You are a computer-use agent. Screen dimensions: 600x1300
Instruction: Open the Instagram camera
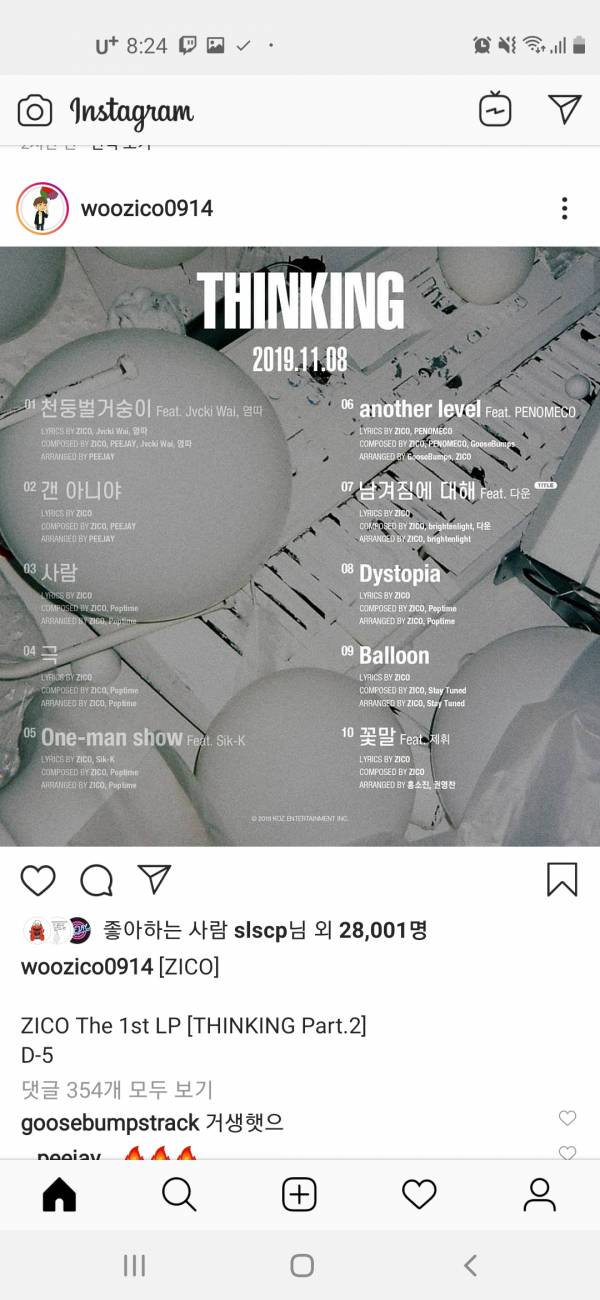coord(35,111)
